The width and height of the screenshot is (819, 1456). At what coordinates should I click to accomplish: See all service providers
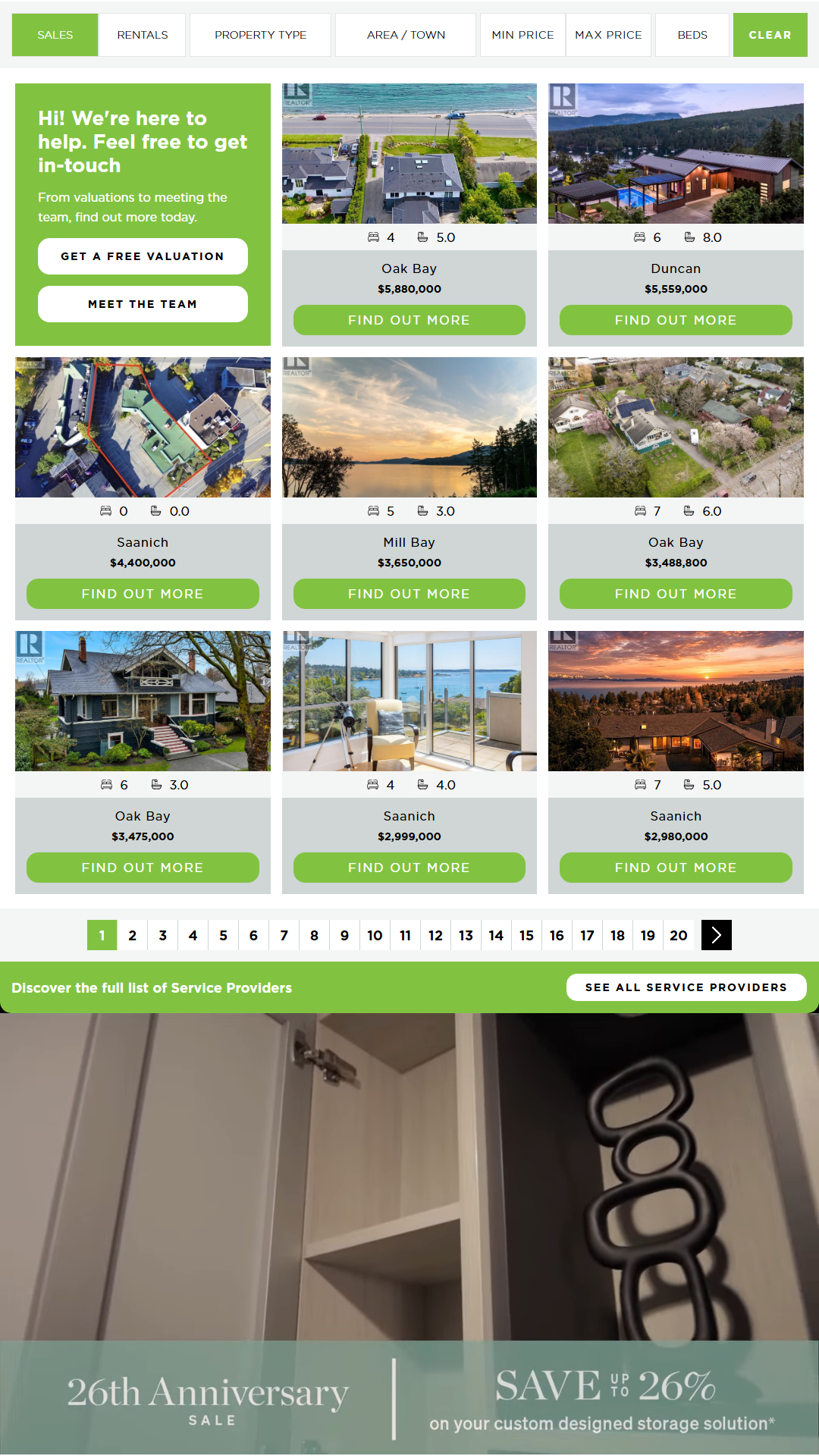click(x=686, y=987)
